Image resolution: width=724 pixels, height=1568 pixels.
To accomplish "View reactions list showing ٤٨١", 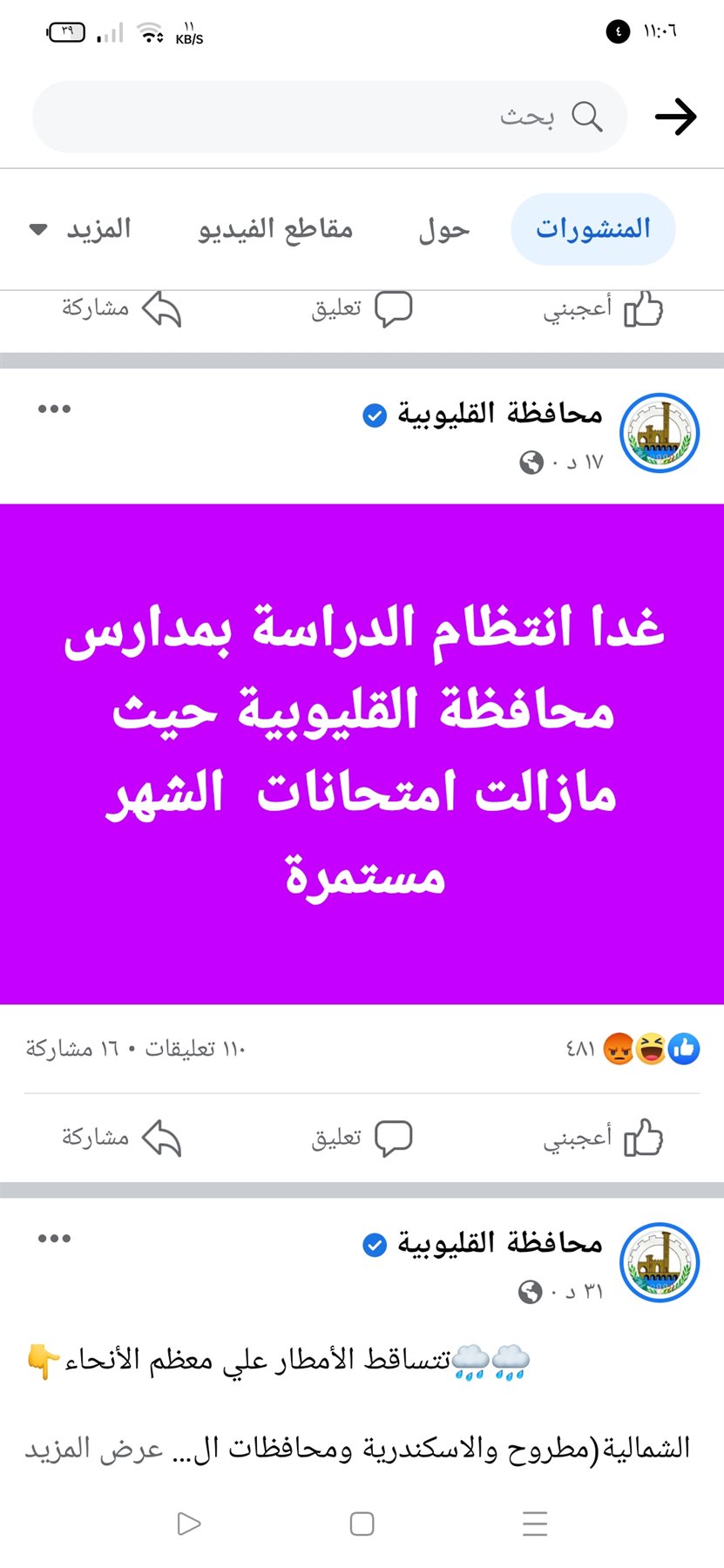I will (x=633, y=1049).
